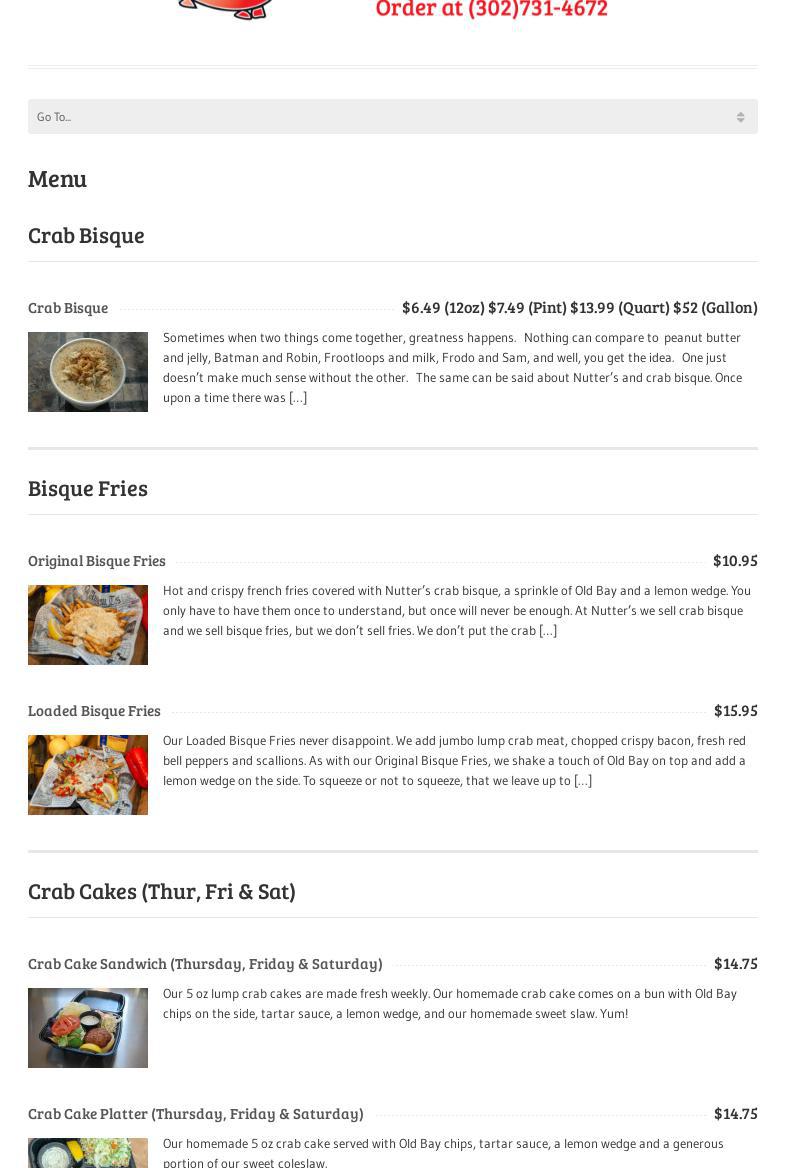Open the Crab Bisque menu item
The image size is (785, 1168).
click(68, 308)
